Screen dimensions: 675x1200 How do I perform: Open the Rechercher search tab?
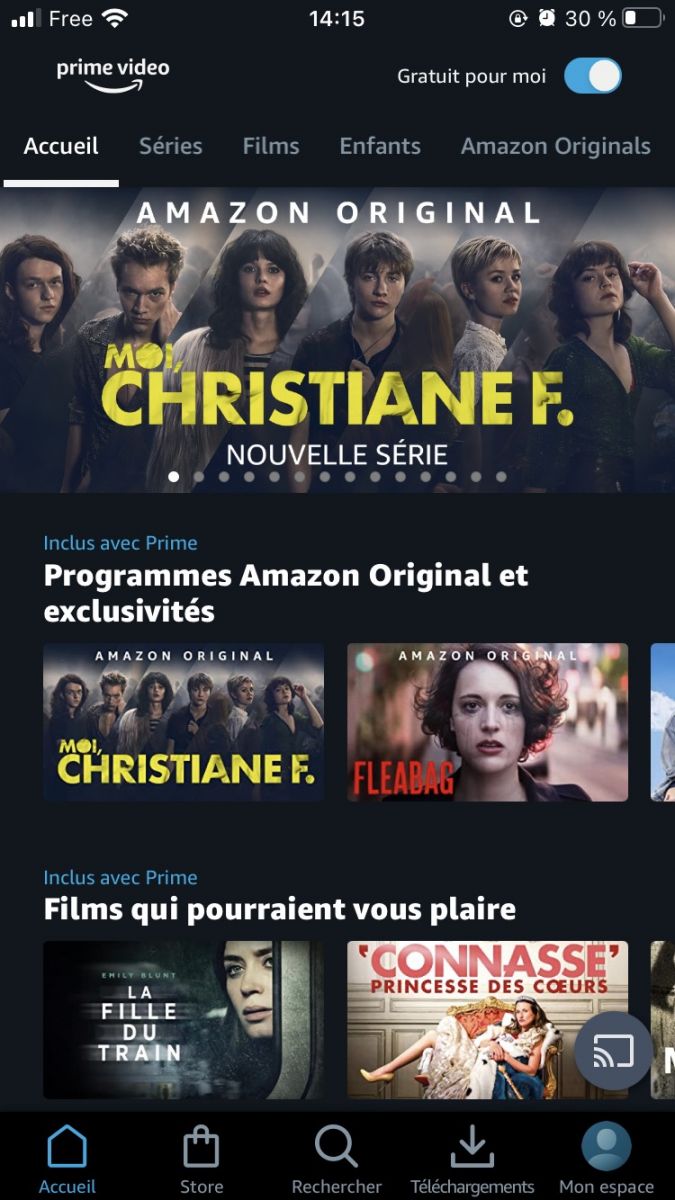(336, 1160)
